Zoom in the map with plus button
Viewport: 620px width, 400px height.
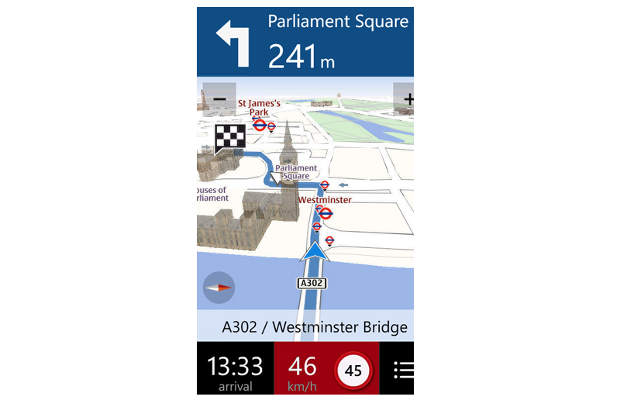(405, 100)
